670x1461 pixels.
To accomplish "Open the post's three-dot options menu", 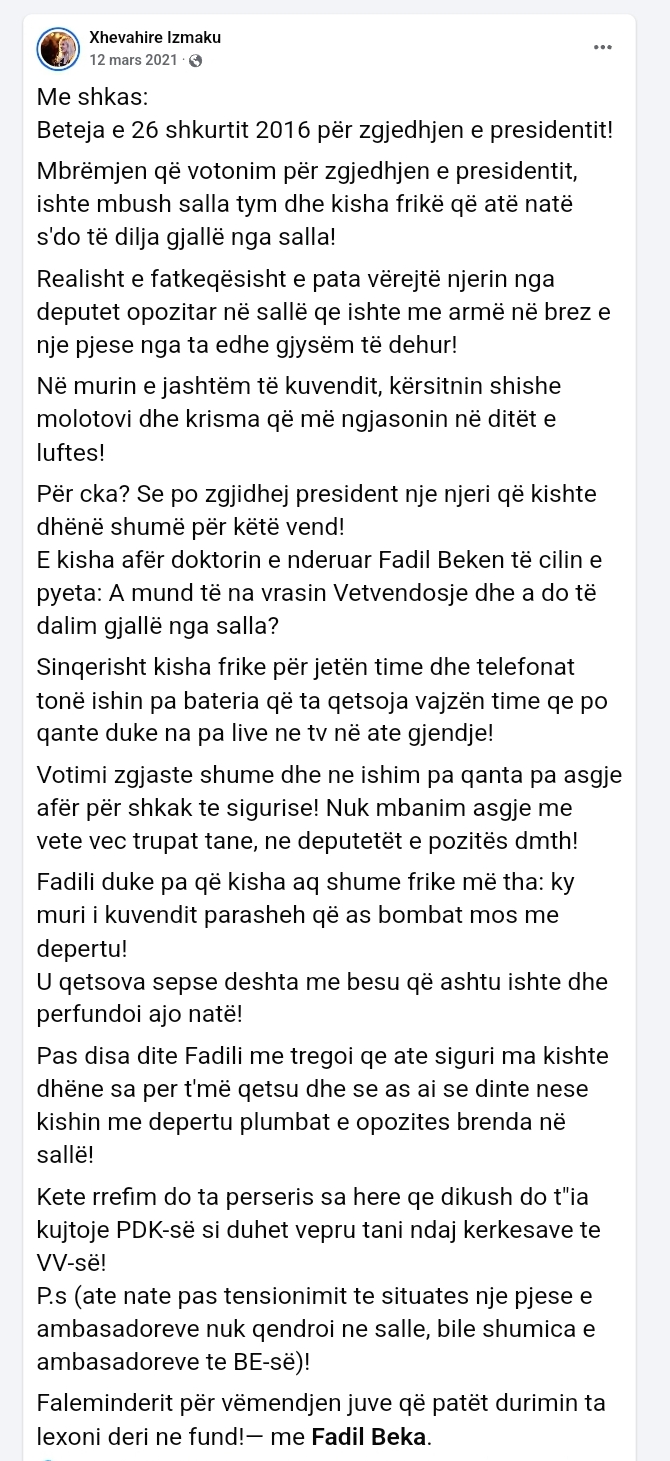I will click(602, 47).
